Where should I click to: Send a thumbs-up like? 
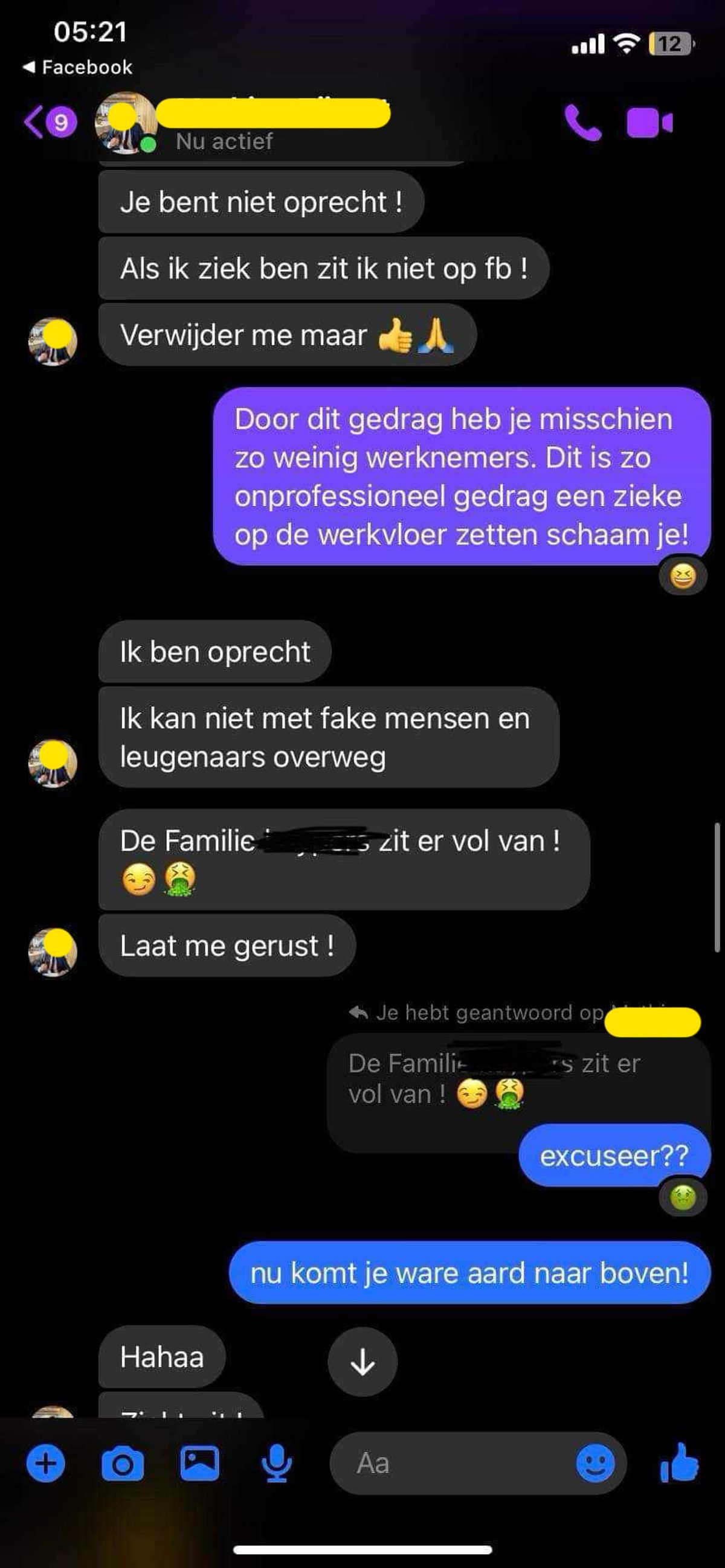[x=679, y=1462]
